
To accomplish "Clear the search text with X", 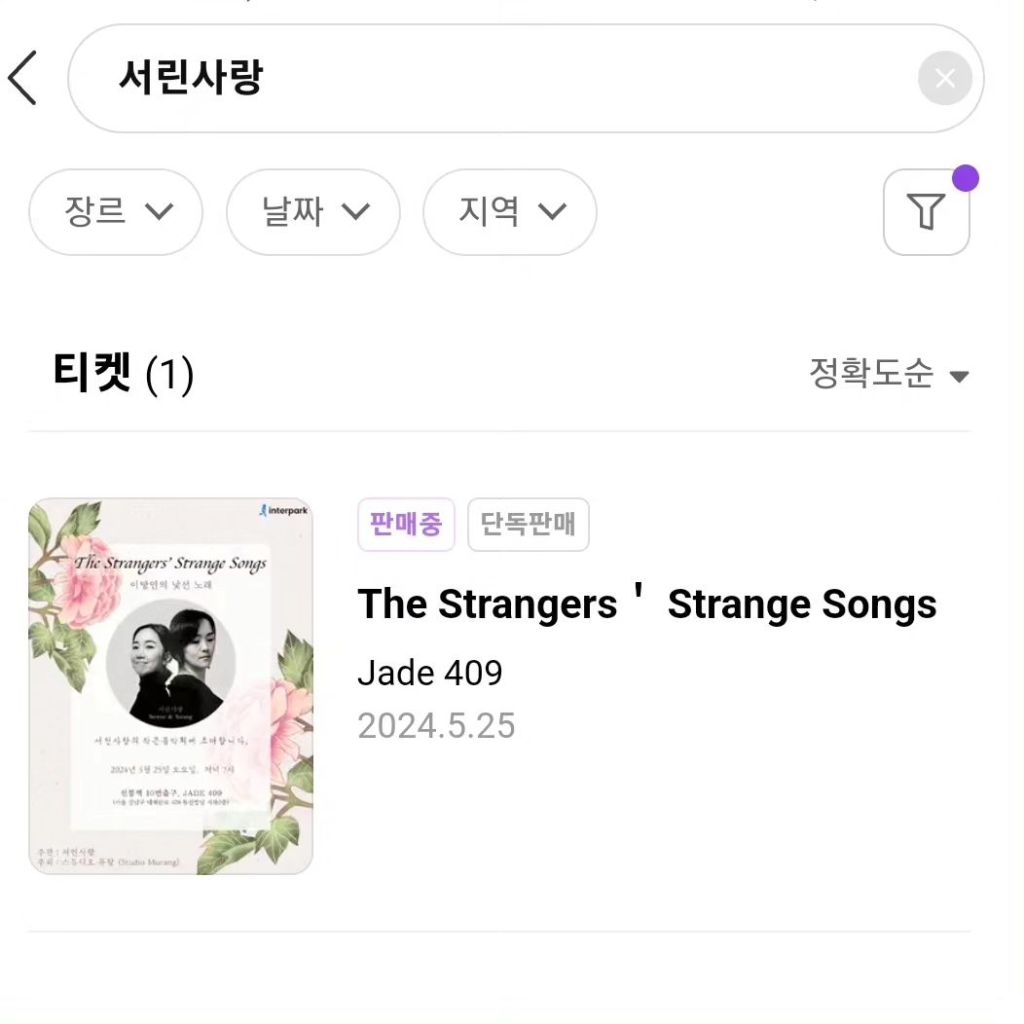I will [x=944, y=78].
